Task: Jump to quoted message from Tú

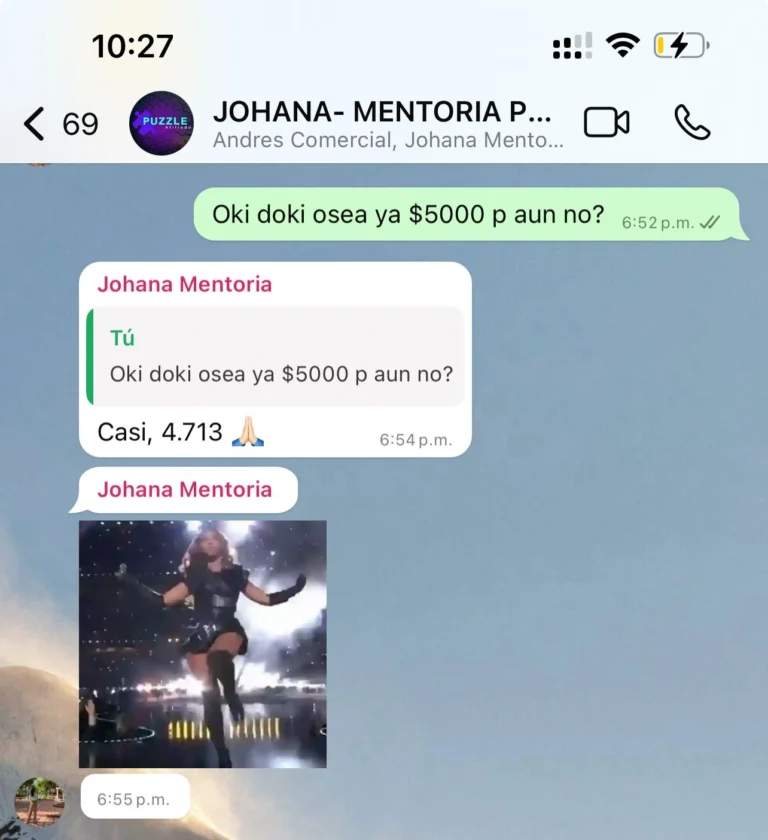Action: [275, 356]
